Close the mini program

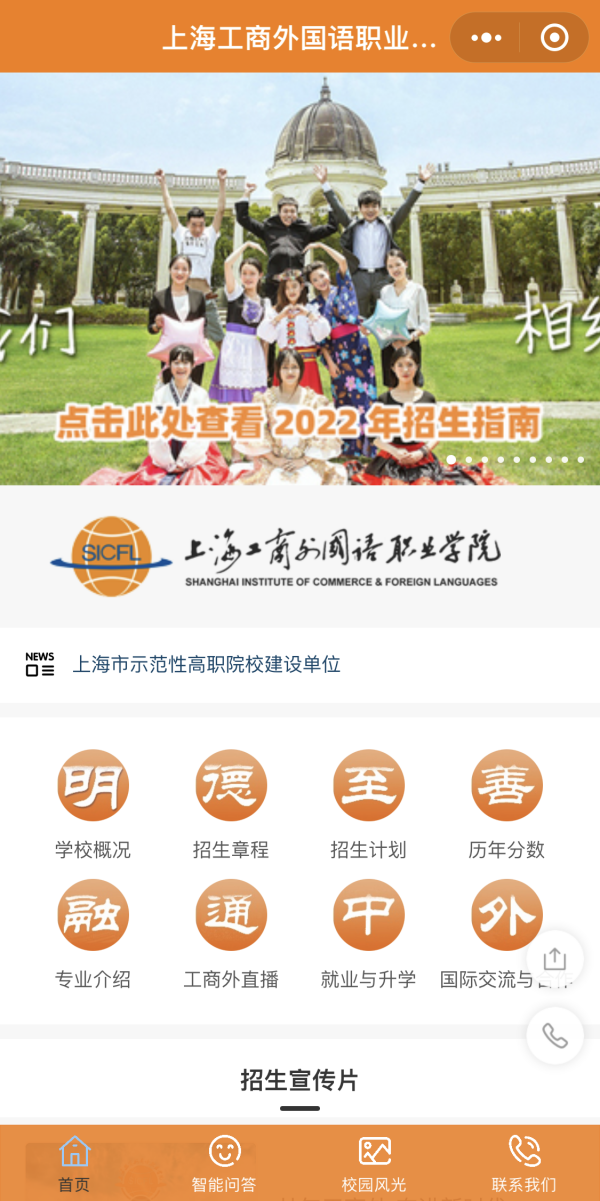(554, 38)
